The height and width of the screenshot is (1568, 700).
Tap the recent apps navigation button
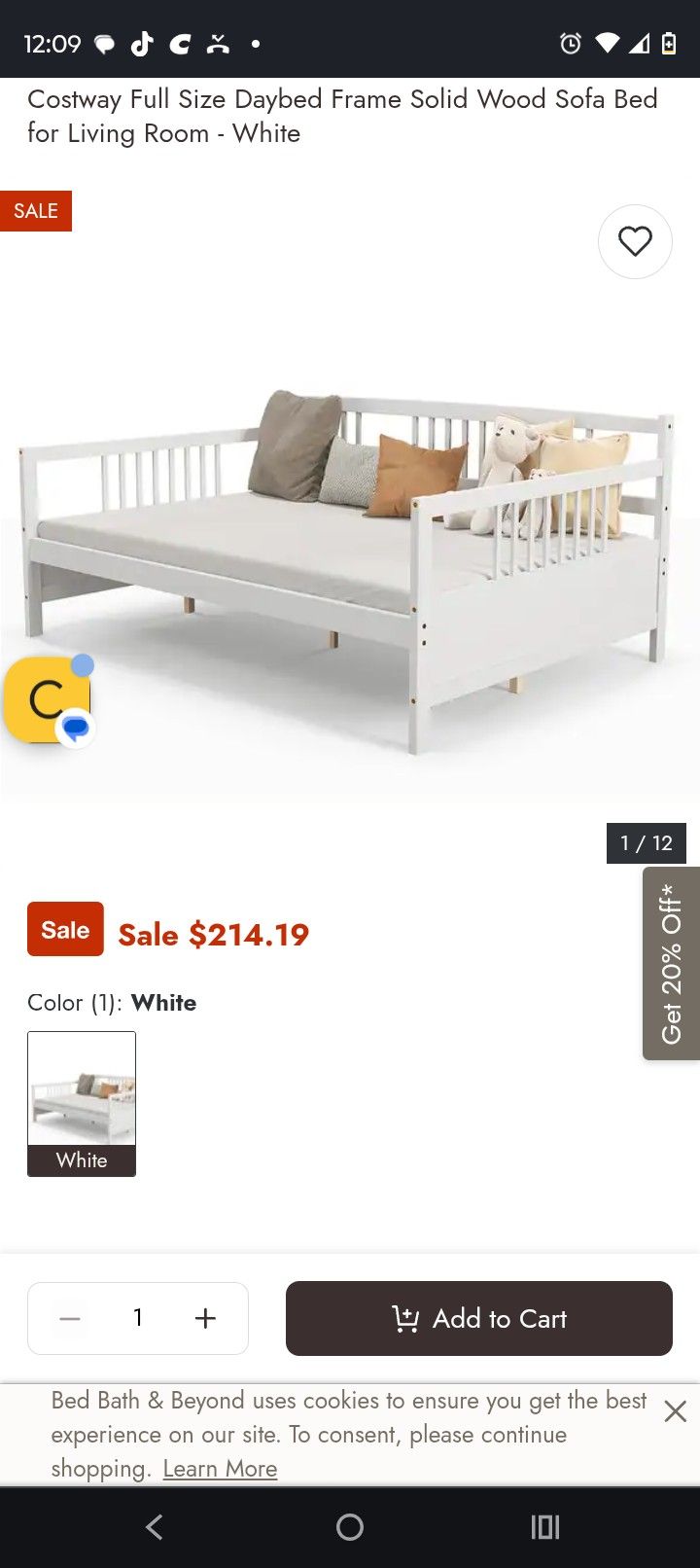pos(544,1525)
